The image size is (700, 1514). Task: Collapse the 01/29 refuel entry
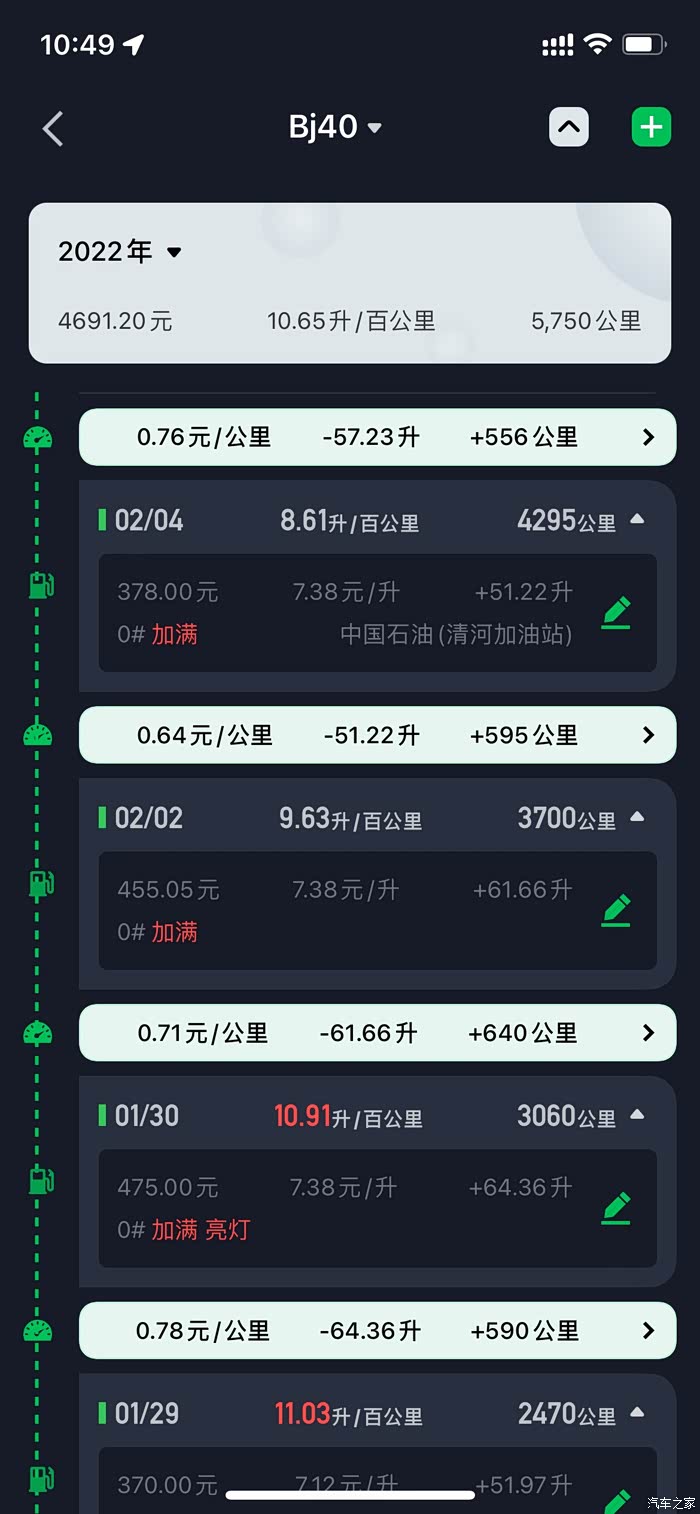coord(637,1413)
